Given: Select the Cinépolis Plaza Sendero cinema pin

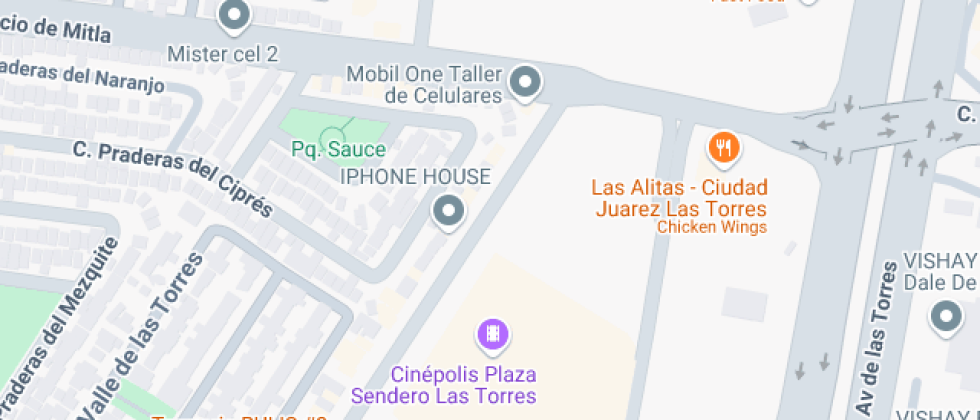Looking at the screenshot, I should (492, 334).
